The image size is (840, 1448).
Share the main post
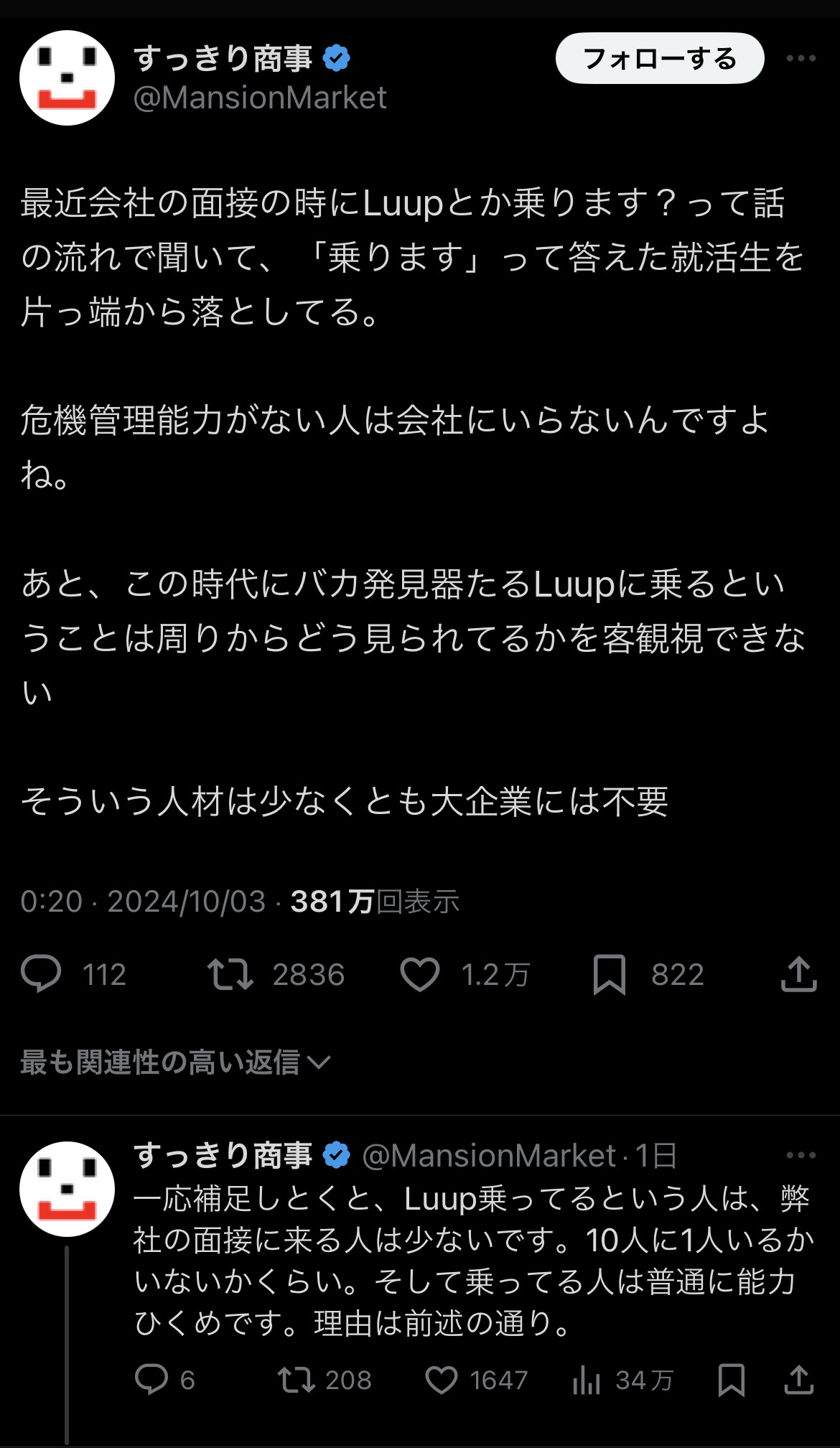[798, 974]
